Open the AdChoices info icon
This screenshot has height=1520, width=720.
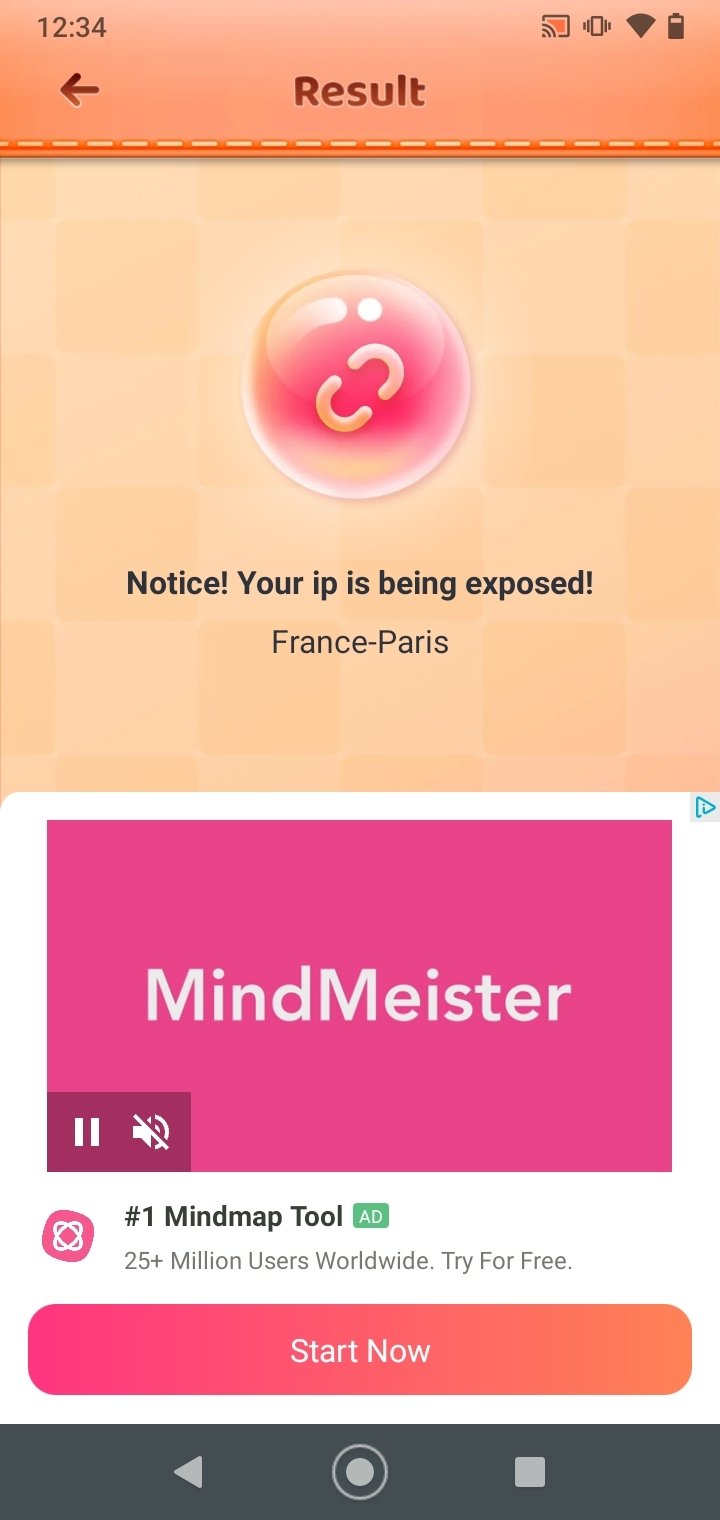706,807
